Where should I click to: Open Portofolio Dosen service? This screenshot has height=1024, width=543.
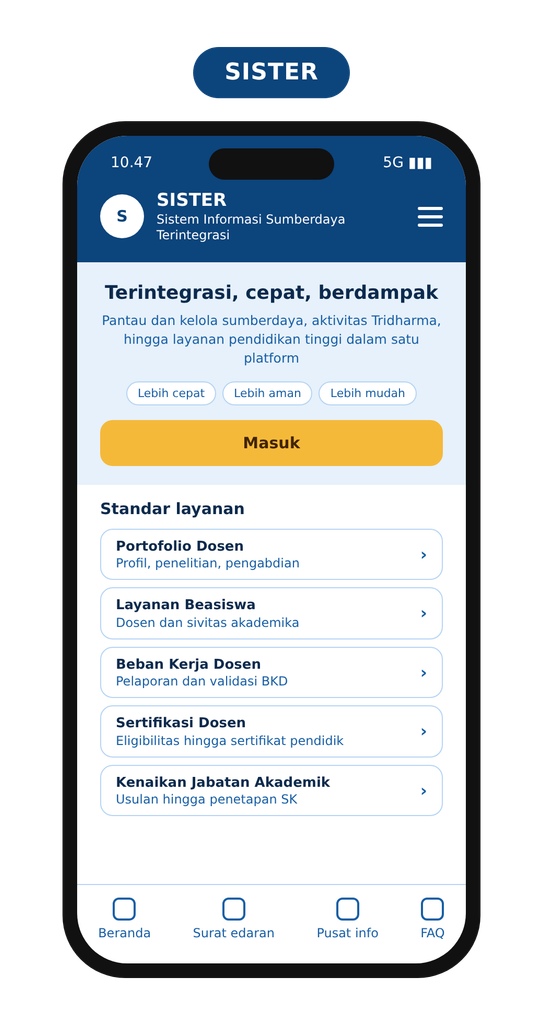(x=271, y=554)
